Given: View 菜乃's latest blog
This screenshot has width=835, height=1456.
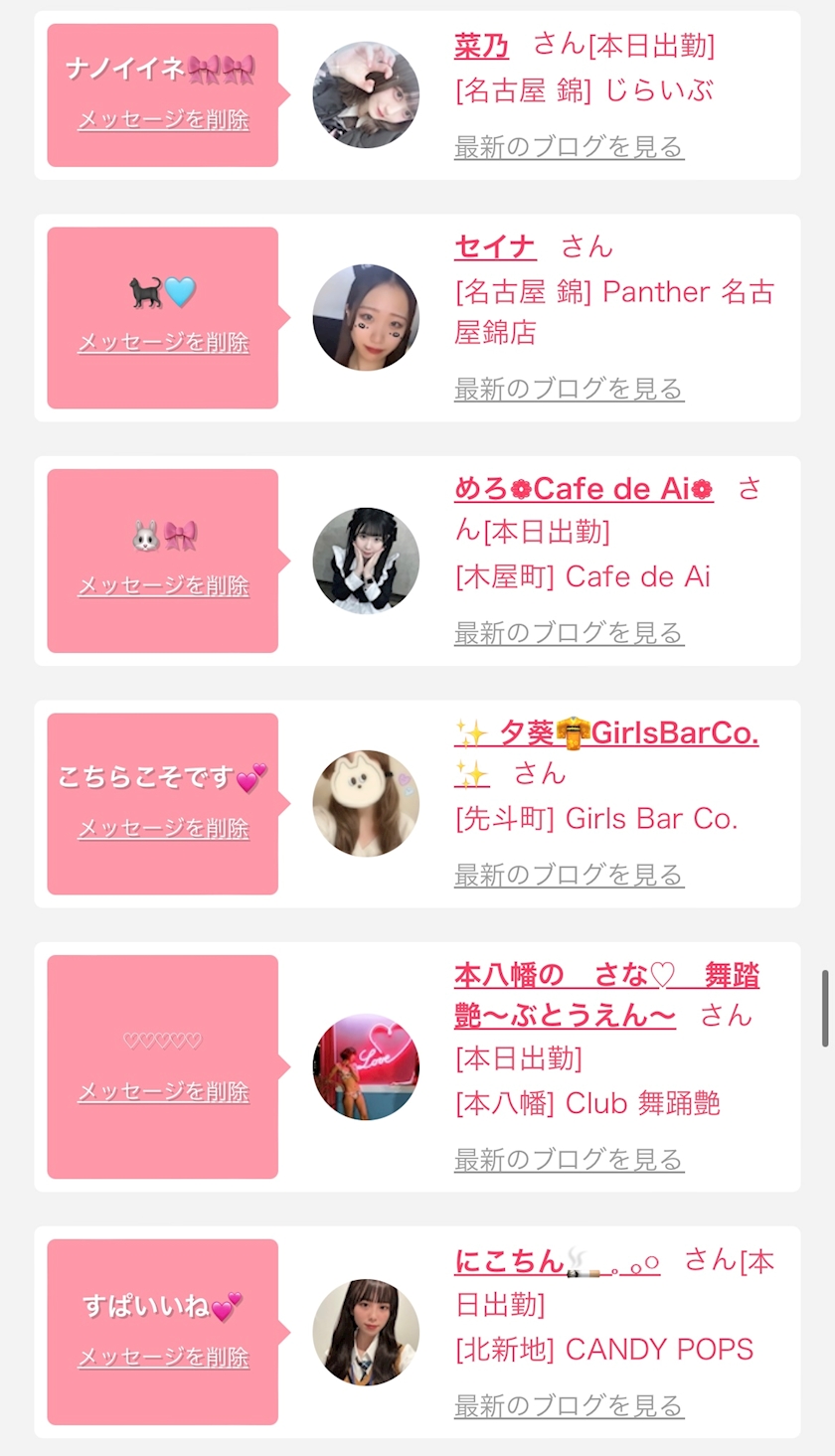Looking at the screenshot, I should coord(569,147).
